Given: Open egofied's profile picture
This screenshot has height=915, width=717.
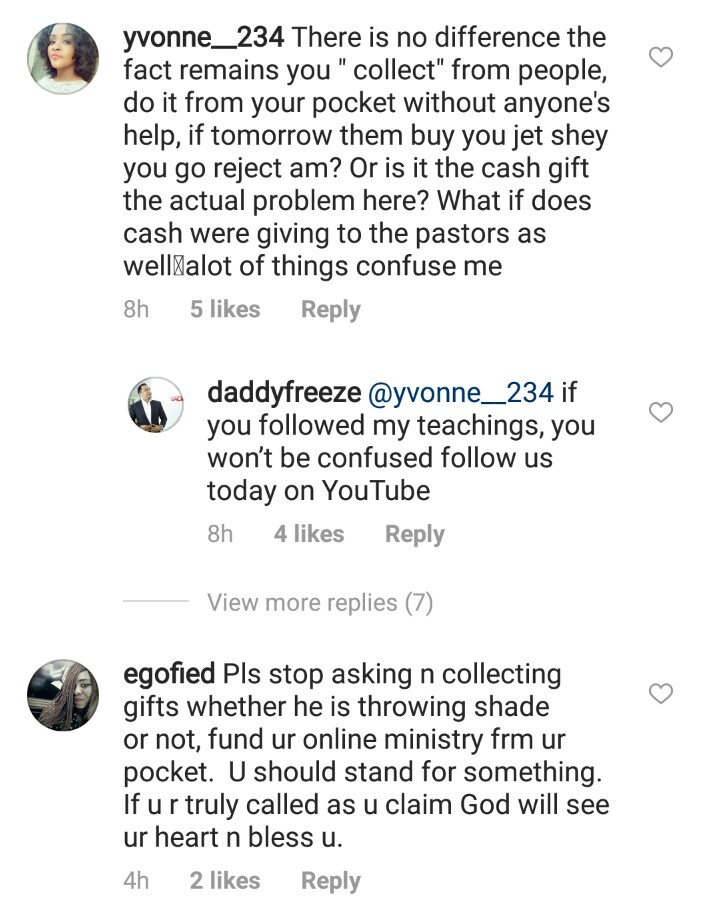Looking at the screenshot, I should pos(63,695).
